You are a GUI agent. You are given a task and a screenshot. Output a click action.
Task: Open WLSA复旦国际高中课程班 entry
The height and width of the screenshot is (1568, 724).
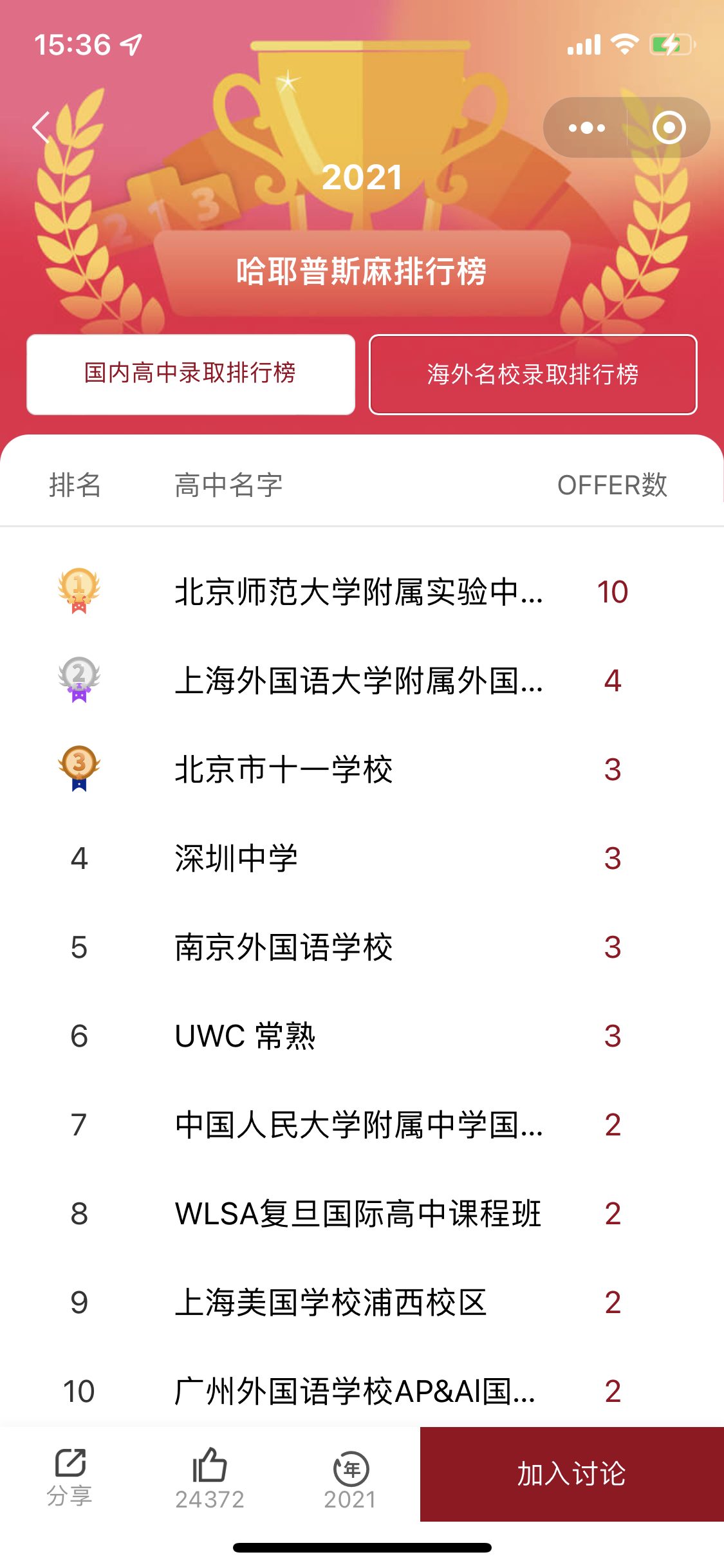362,1213
